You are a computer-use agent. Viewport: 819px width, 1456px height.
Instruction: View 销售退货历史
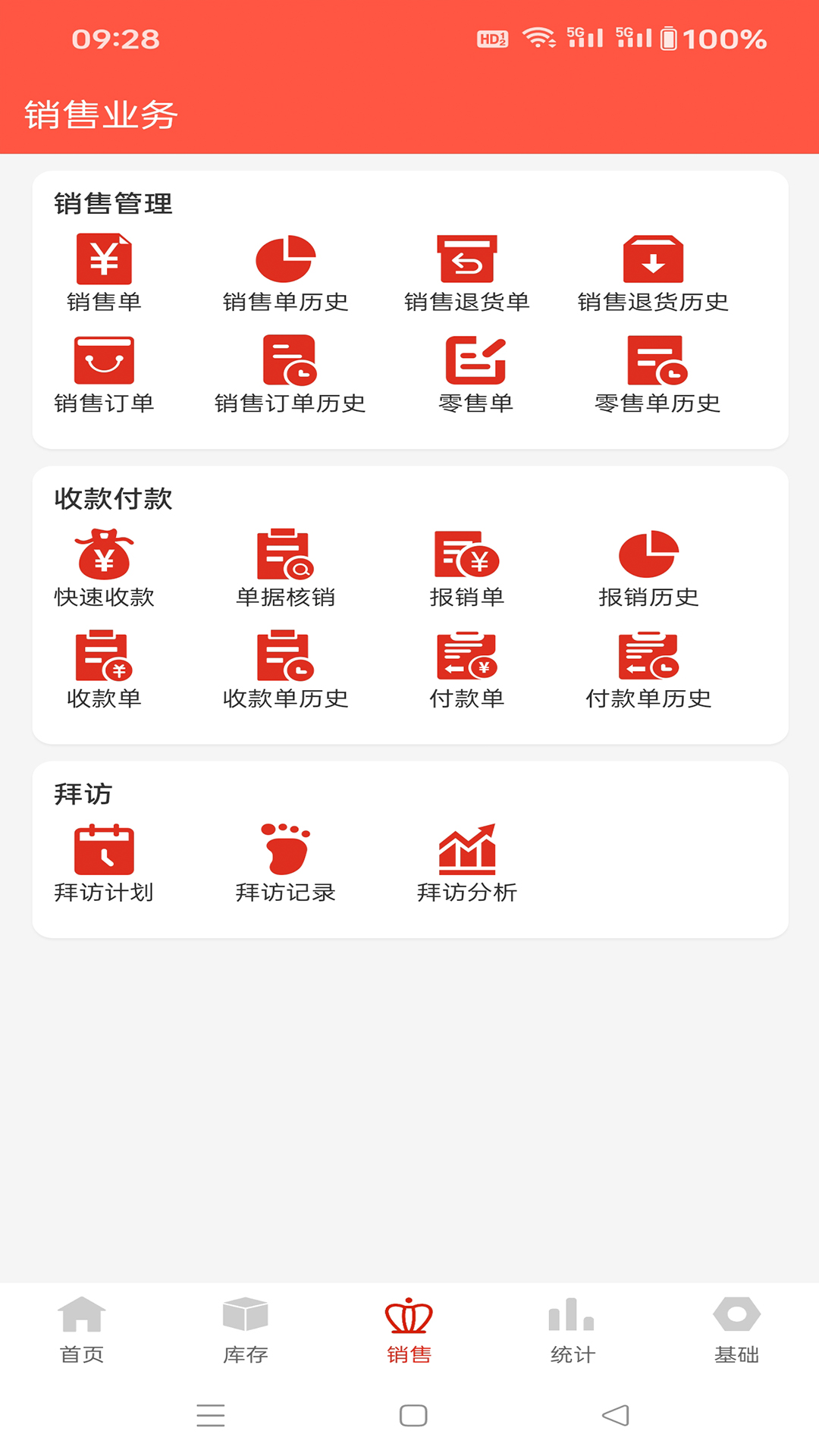[x=652, y=273]
